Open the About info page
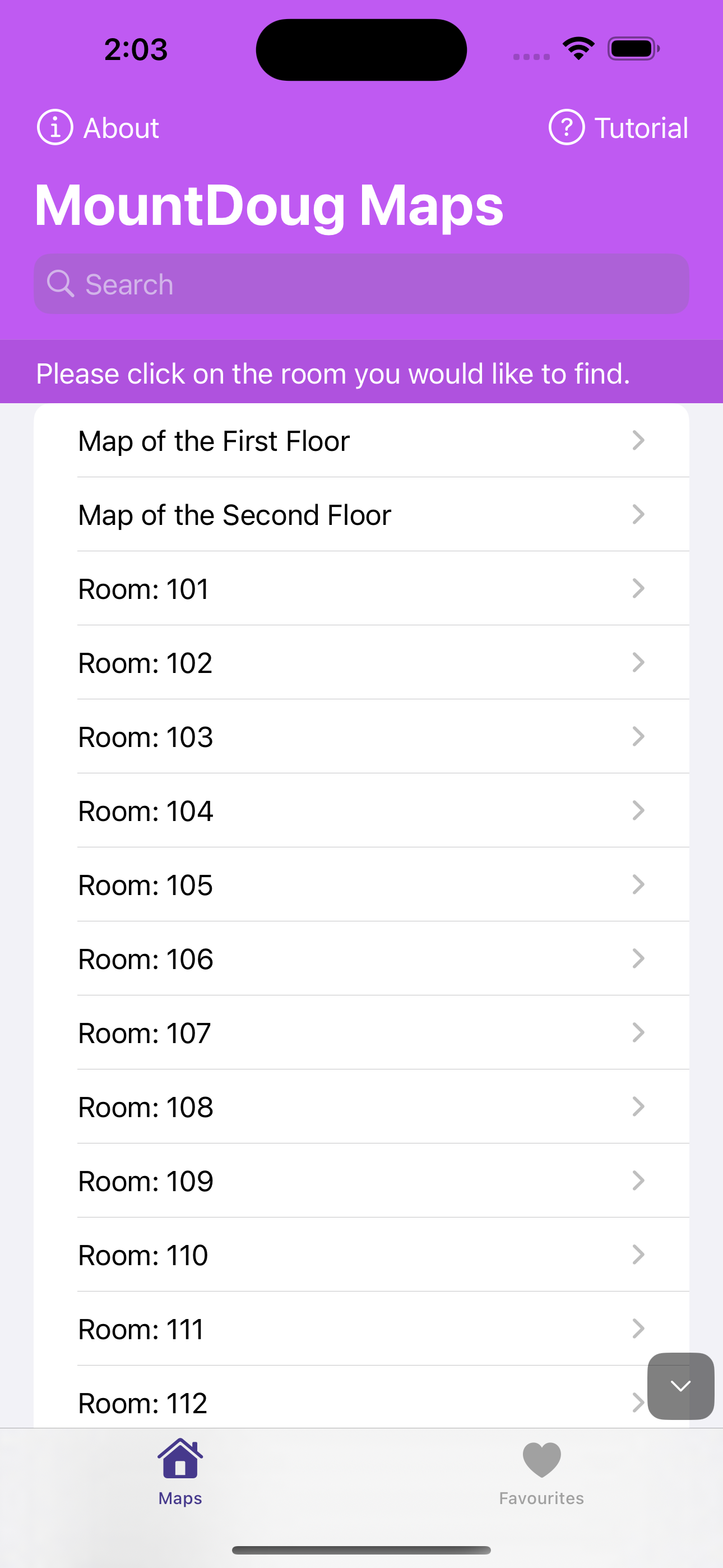This screenshot has width=723, height=1568. [99, 128]
